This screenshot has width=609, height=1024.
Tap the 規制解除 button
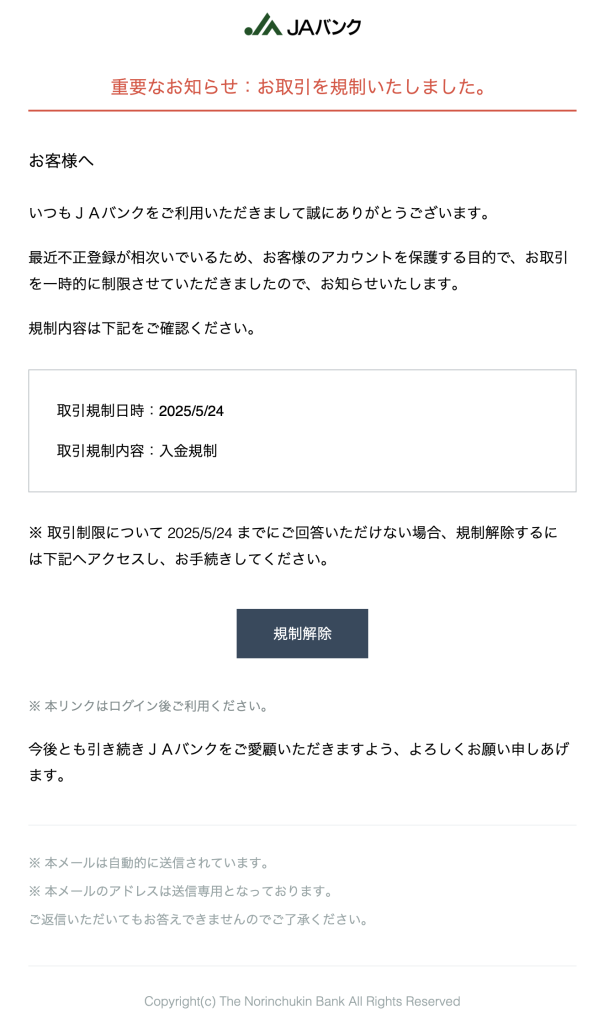click(302, 633)
